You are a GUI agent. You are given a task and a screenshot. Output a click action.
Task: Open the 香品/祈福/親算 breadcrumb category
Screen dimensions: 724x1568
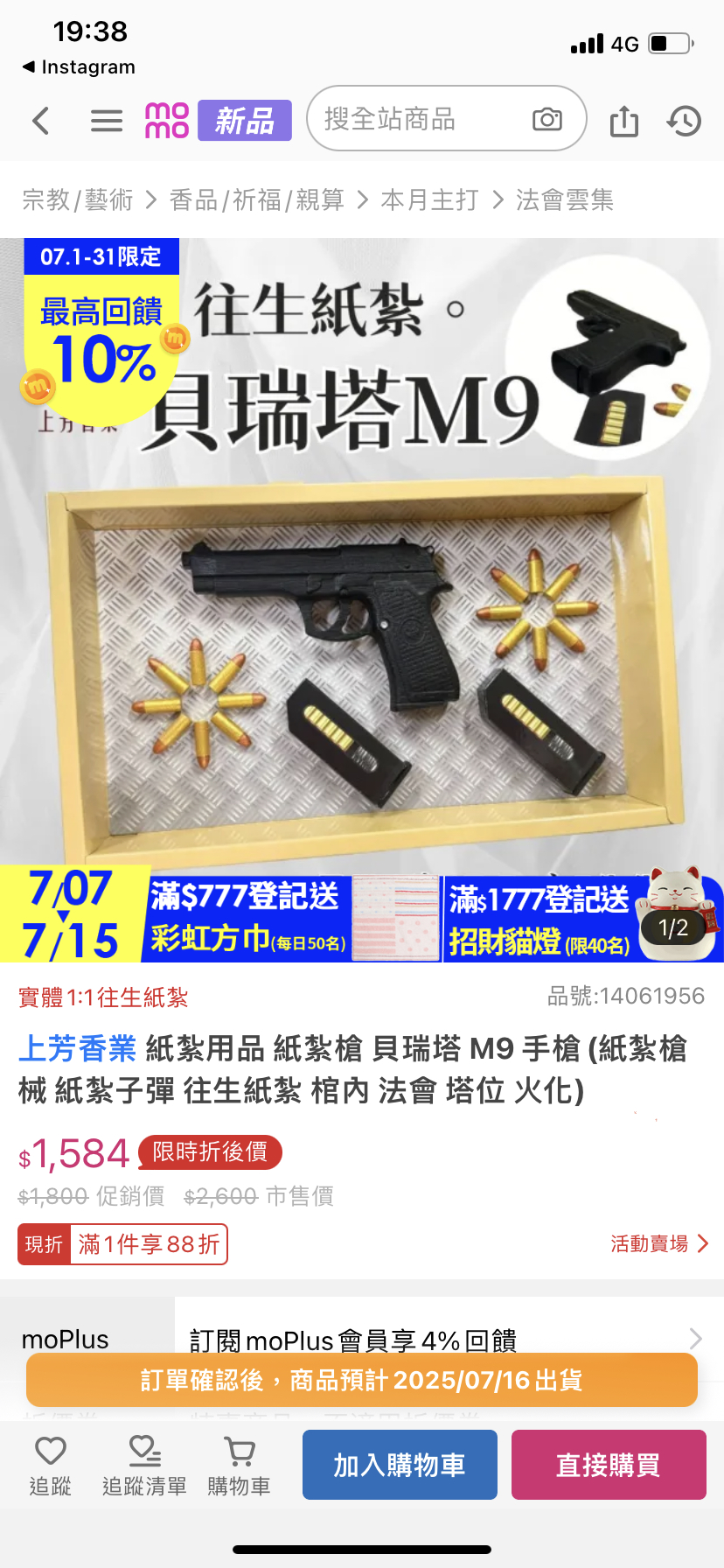[256, 199]
